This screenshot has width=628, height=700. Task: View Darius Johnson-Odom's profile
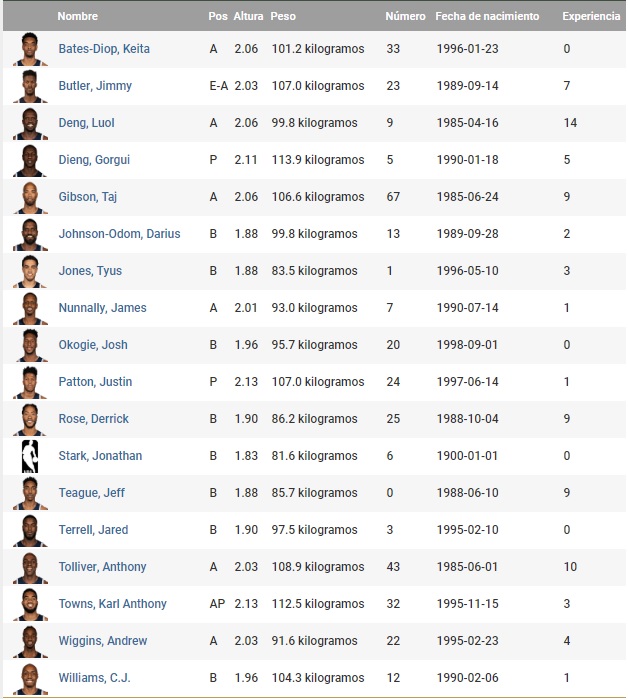(x=119, y=234)
